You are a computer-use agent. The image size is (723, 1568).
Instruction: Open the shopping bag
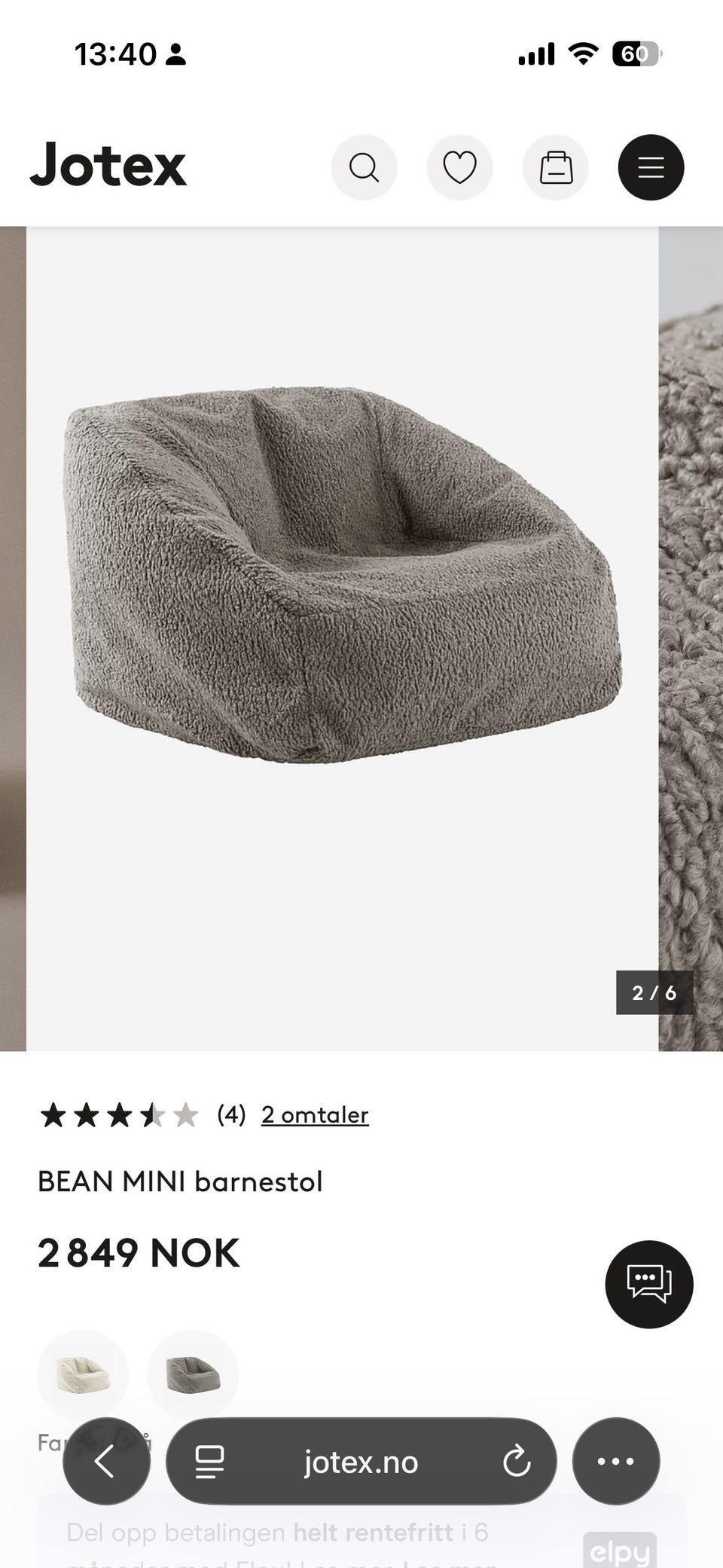[556, 167]
